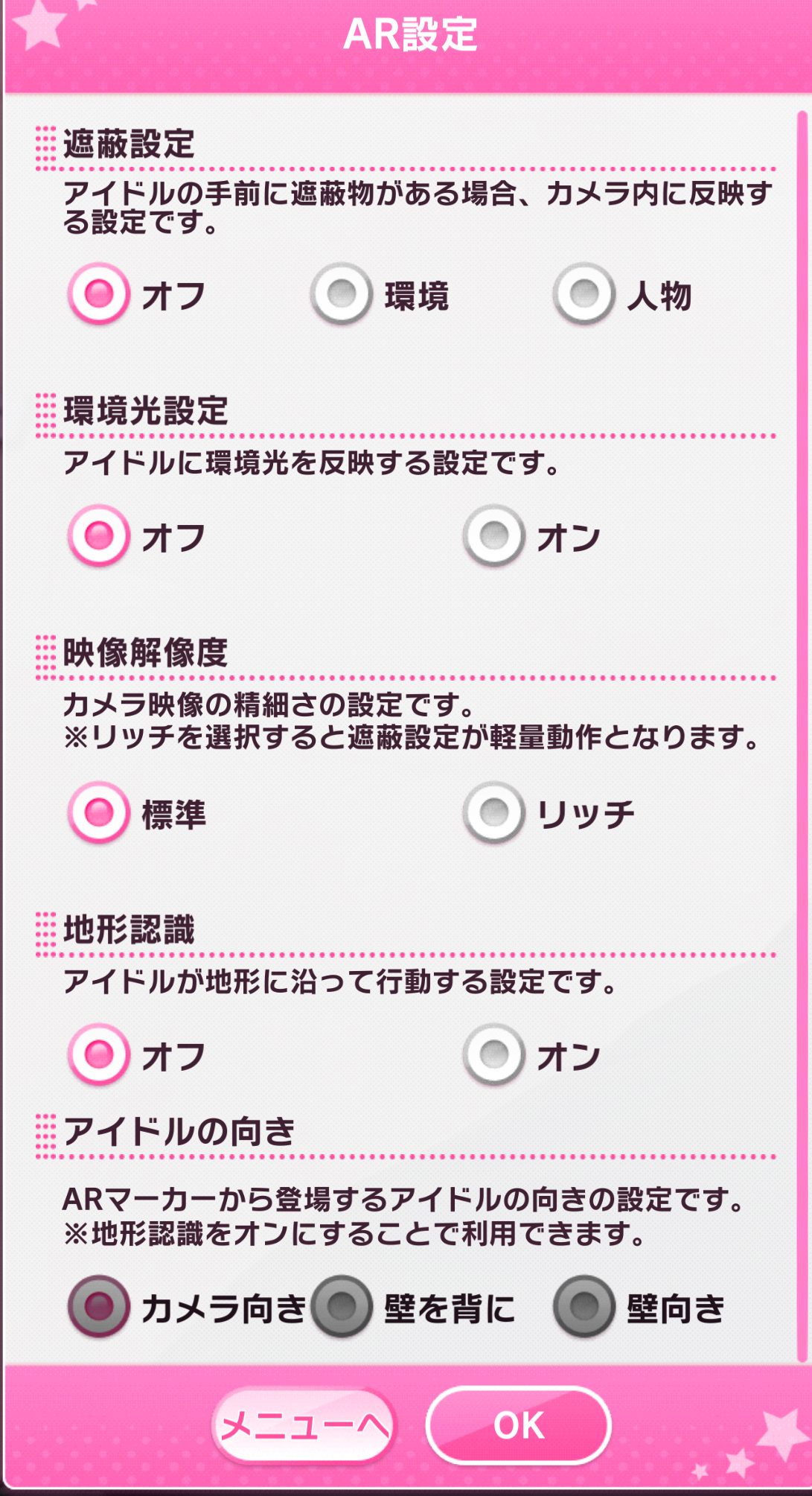Viewport: 812px width, 1496px height.
Task: Enable 地形認識 with オン
Action: tap(494, 1054)
